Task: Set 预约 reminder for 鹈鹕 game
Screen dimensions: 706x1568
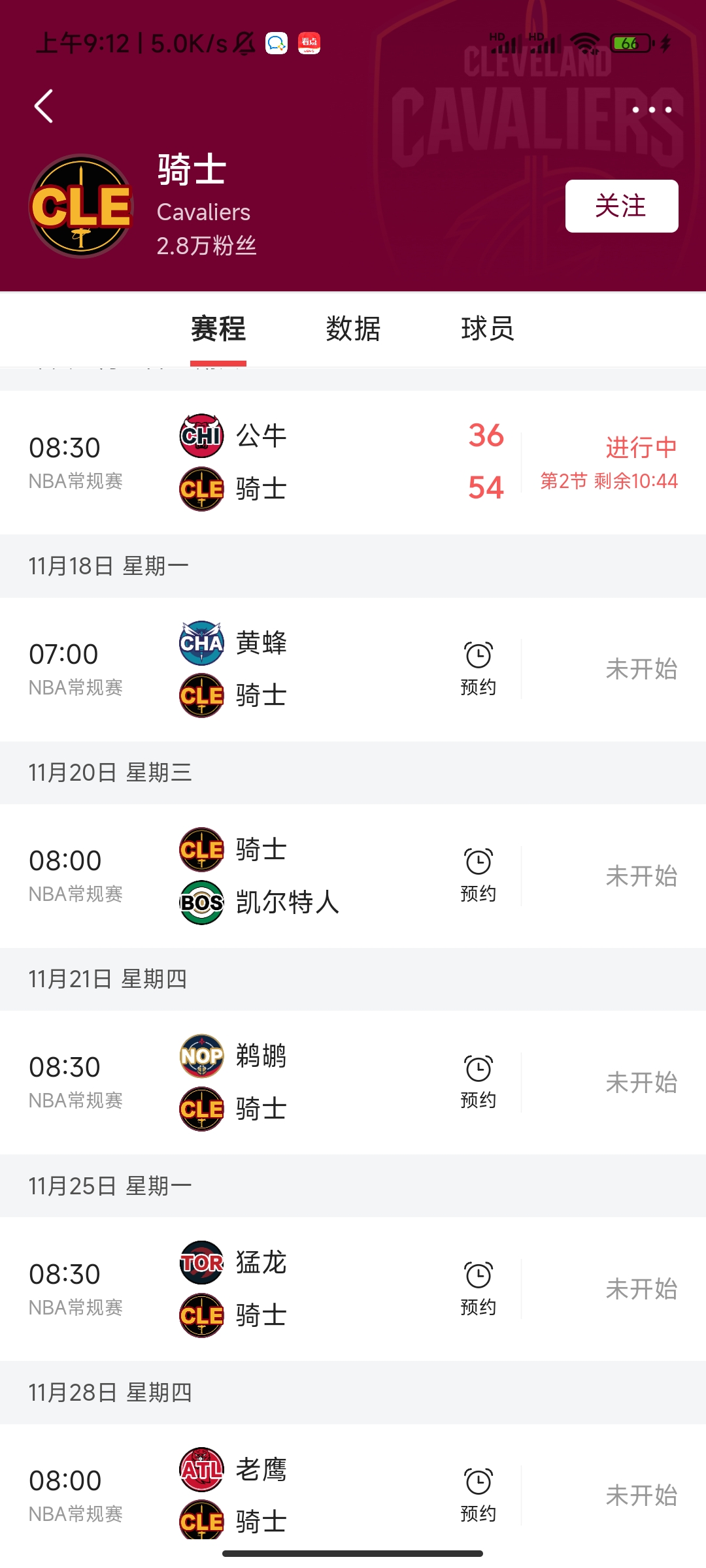Action: pyautogui.click(x=479, y=1082)
